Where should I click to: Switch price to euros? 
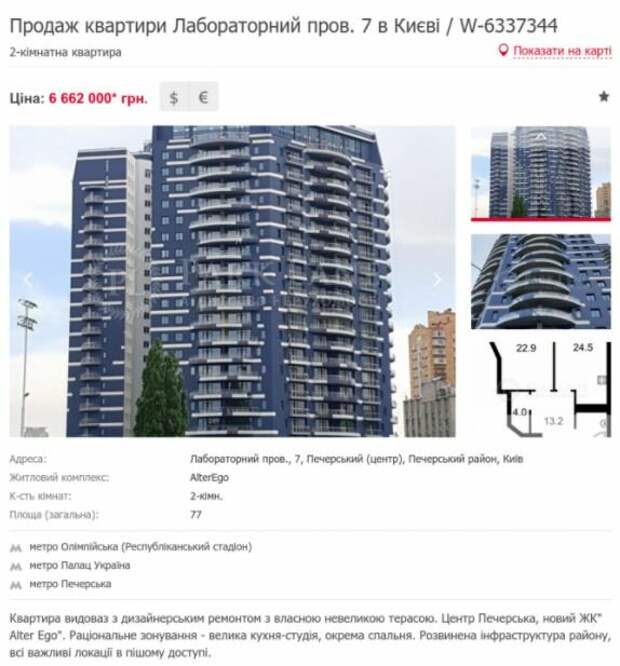click(203, 97)
